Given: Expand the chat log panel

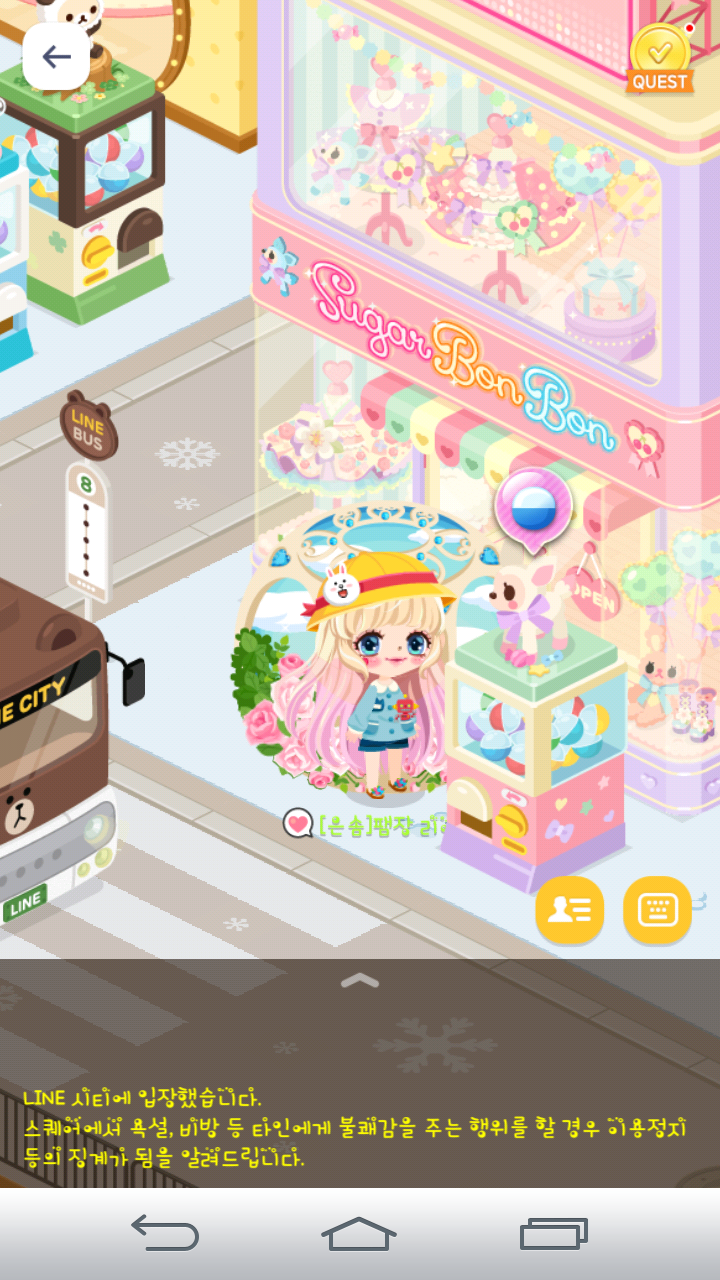Looking at the screenshot, I should [x=360, y=979].
